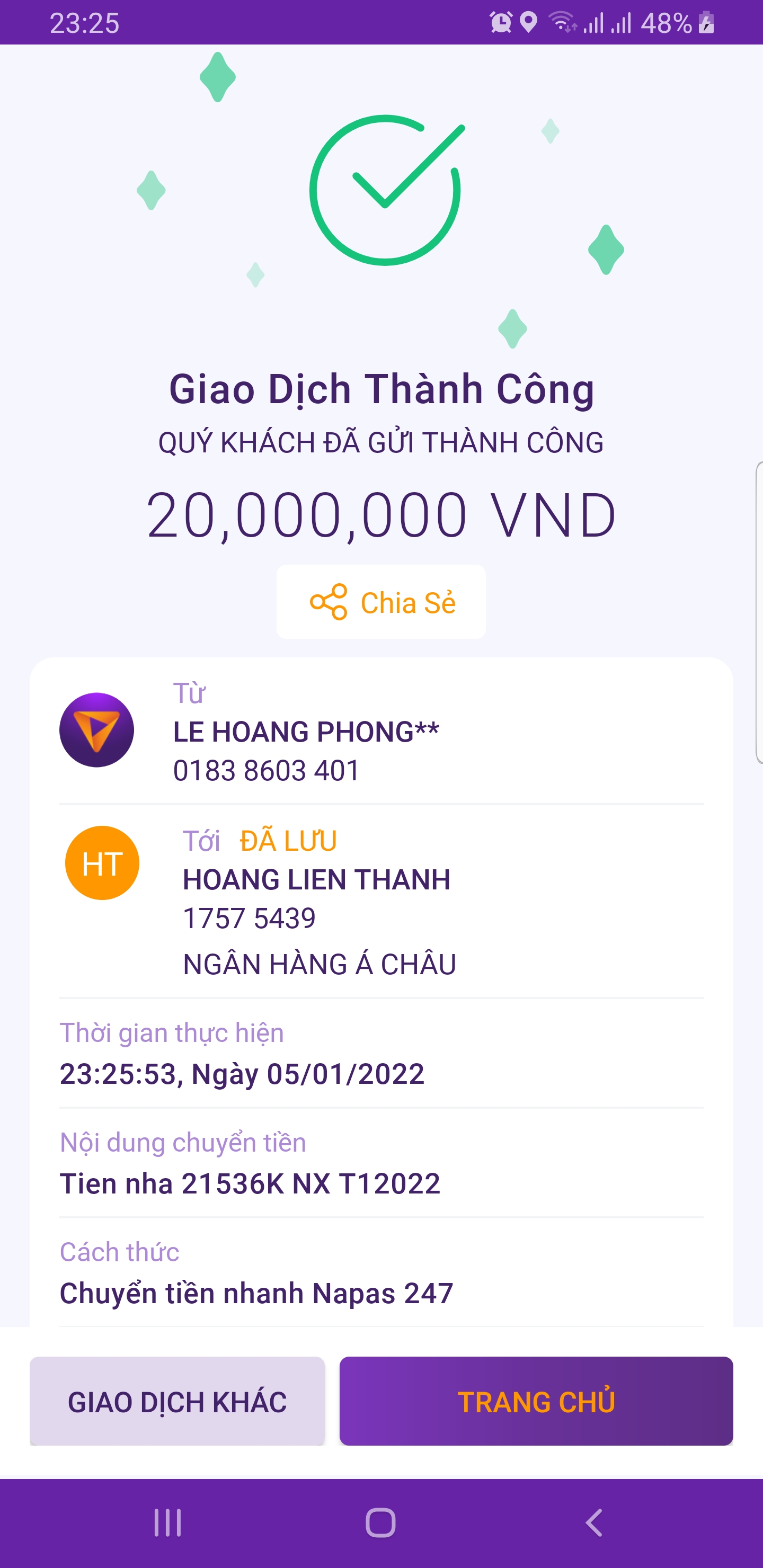This screenshot has height=1568, width=763.
Task: Start another transaction with GIAO DỊCH KHÁC
Action: (x=177, y=1401)
